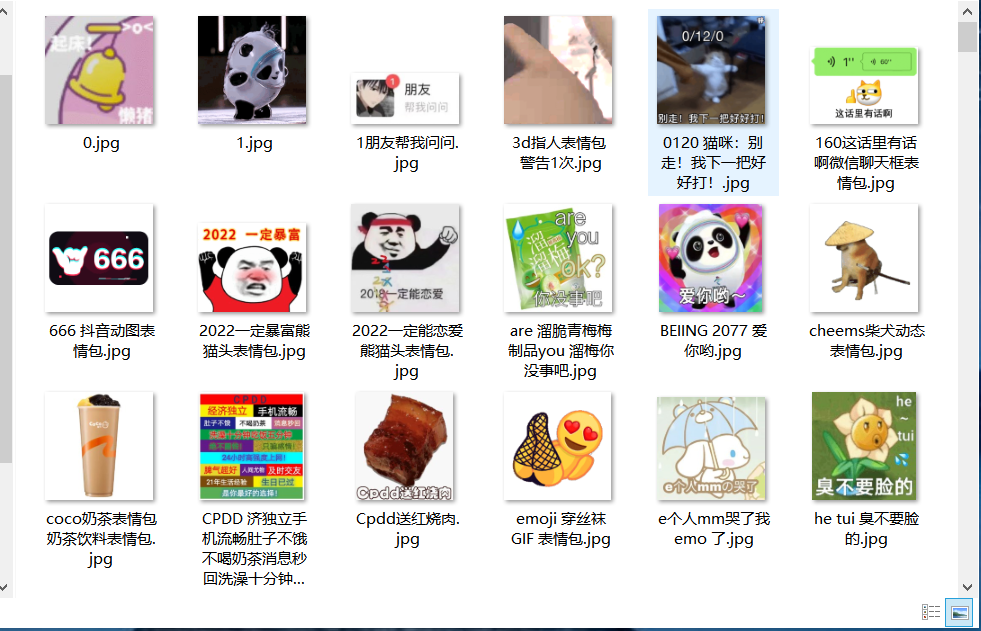The height and width of the screenshot is (631, 981).
Task: Open he tui 臭不要脸的.jpg
Action: [864, 446]
